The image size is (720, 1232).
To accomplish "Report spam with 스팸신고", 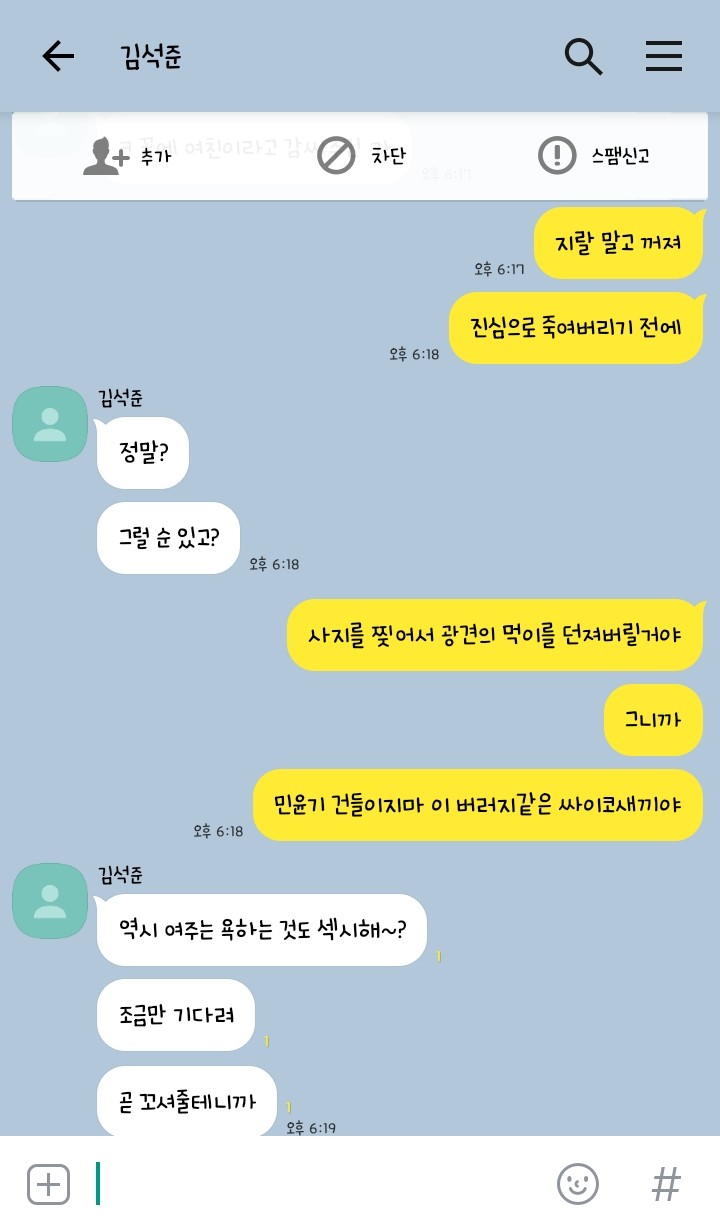I will point(594,156).
